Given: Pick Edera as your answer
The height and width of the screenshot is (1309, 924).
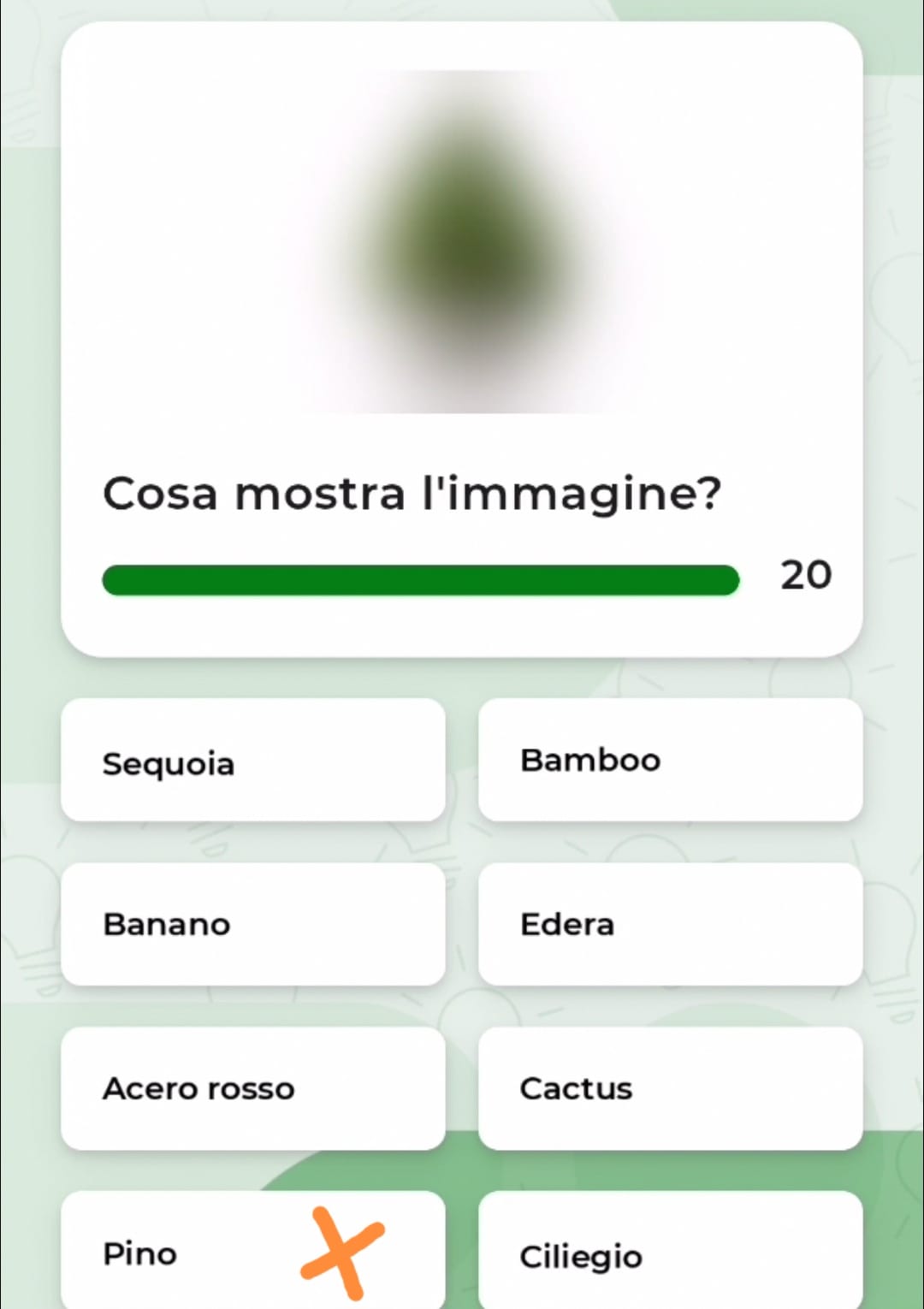Looking at the screenshot, I should pyautogui.click(x=670, y=925).
